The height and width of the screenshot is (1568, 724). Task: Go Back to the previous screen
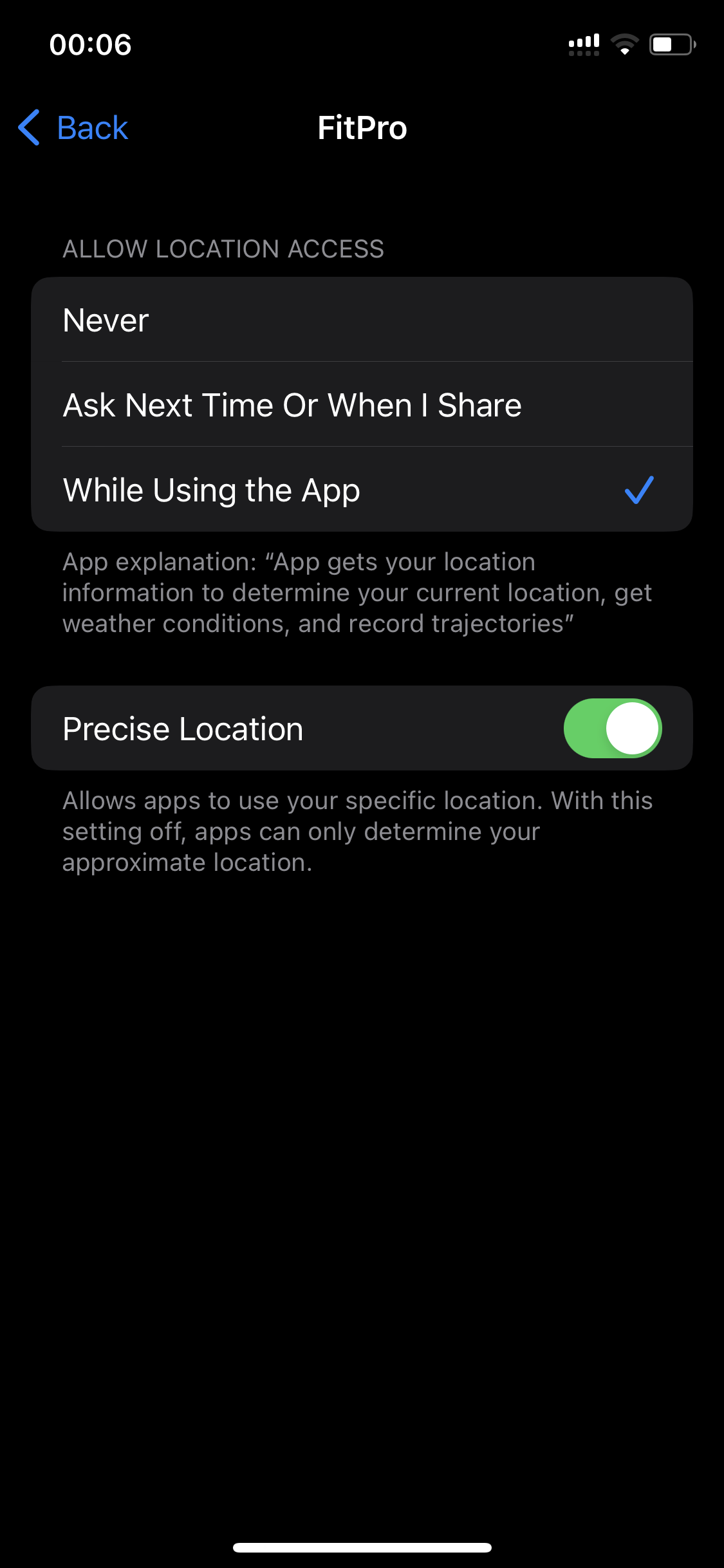[73, 127]
